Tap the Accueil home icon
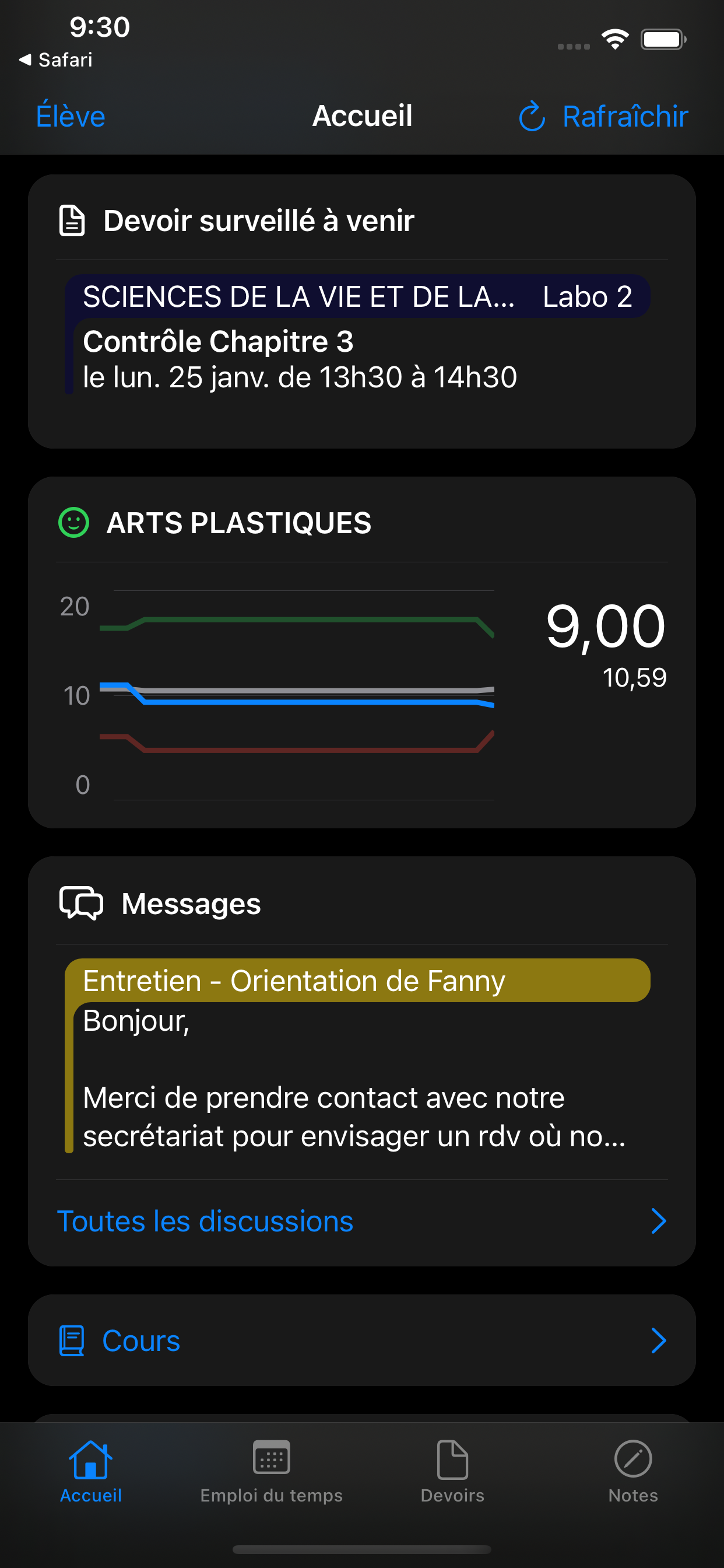 point(90,1458)
